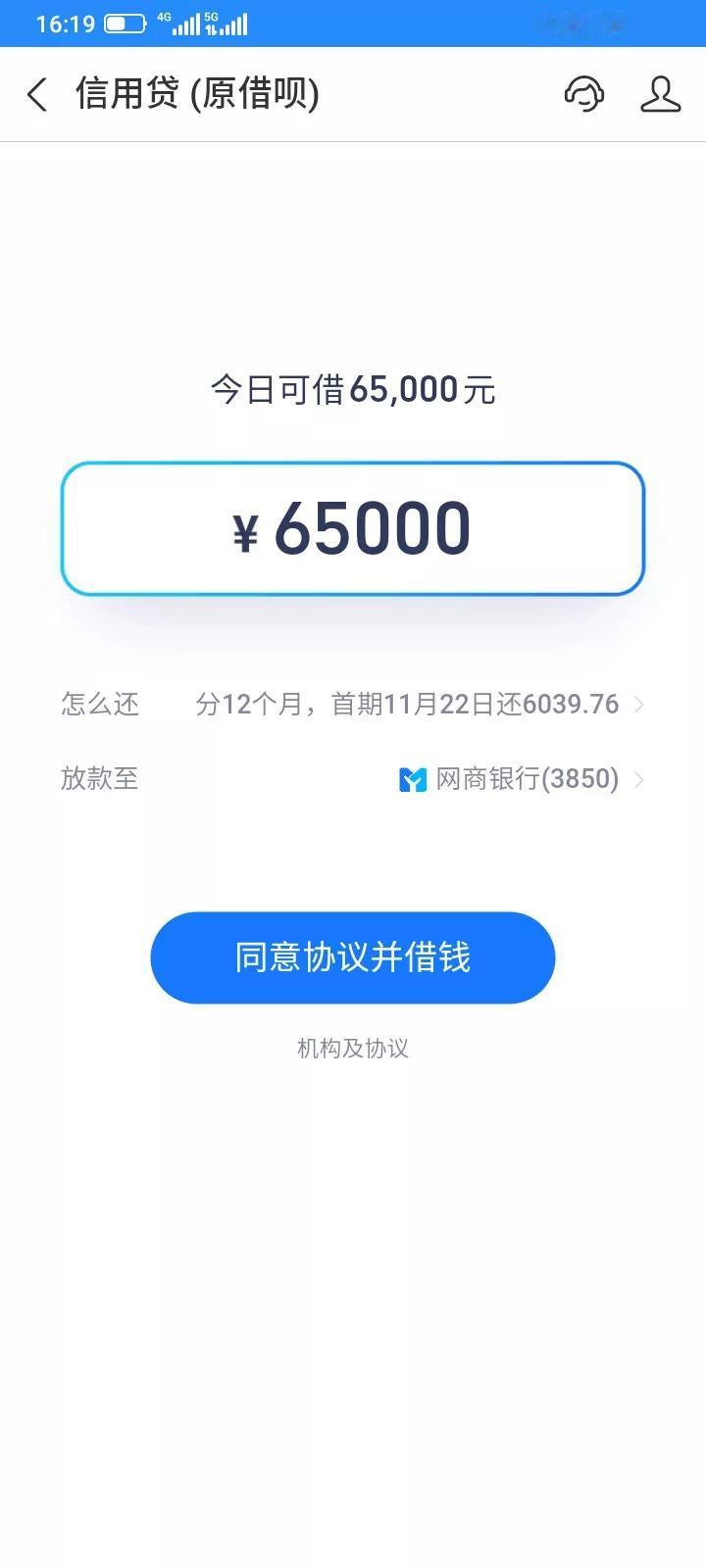Tap 同意协议并借钱 button
Viewport: 706px width, 1568px height.
353,957
